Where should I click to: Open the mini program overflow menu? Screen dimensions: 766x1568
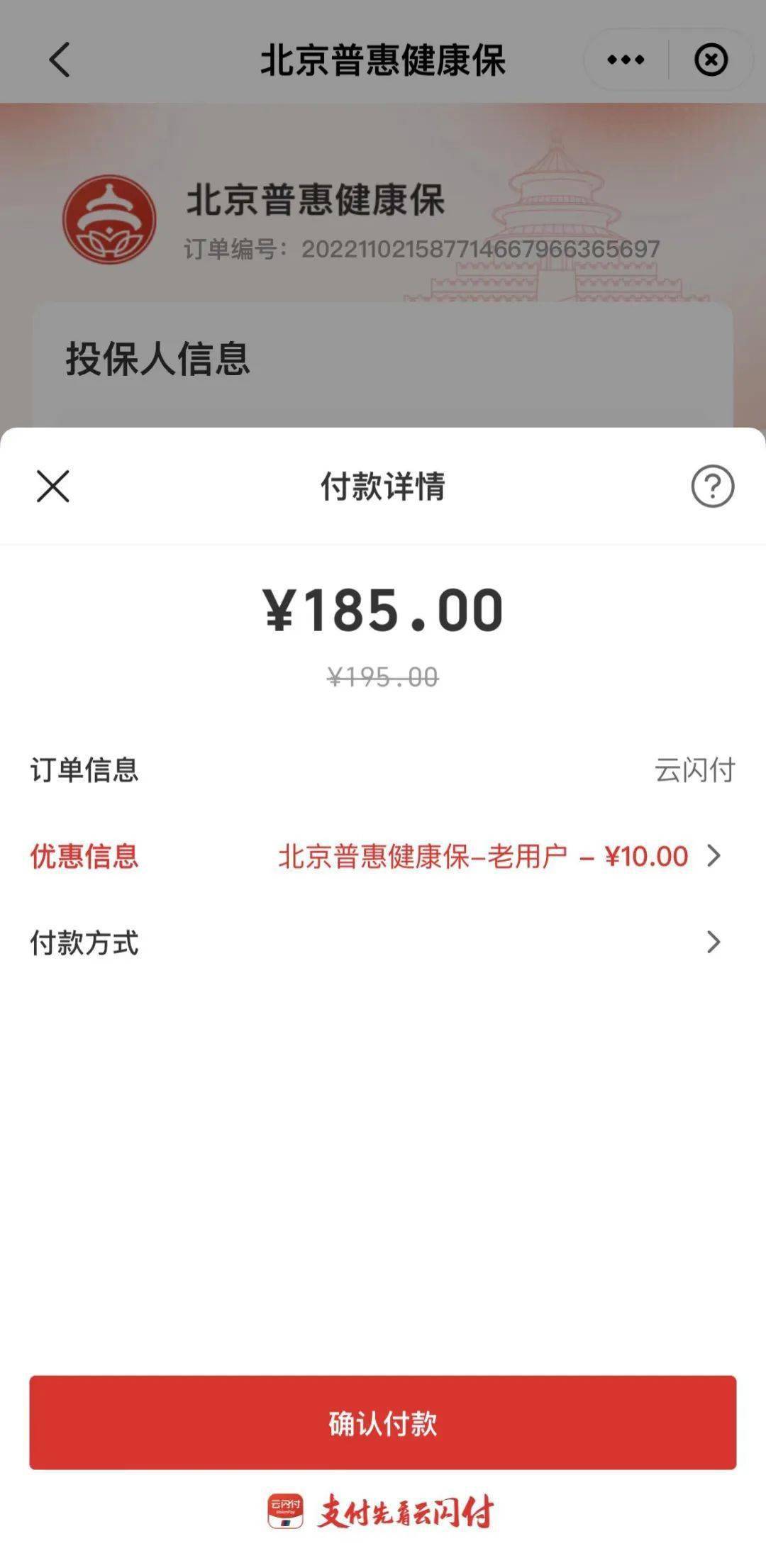click(x=626, y=60)
